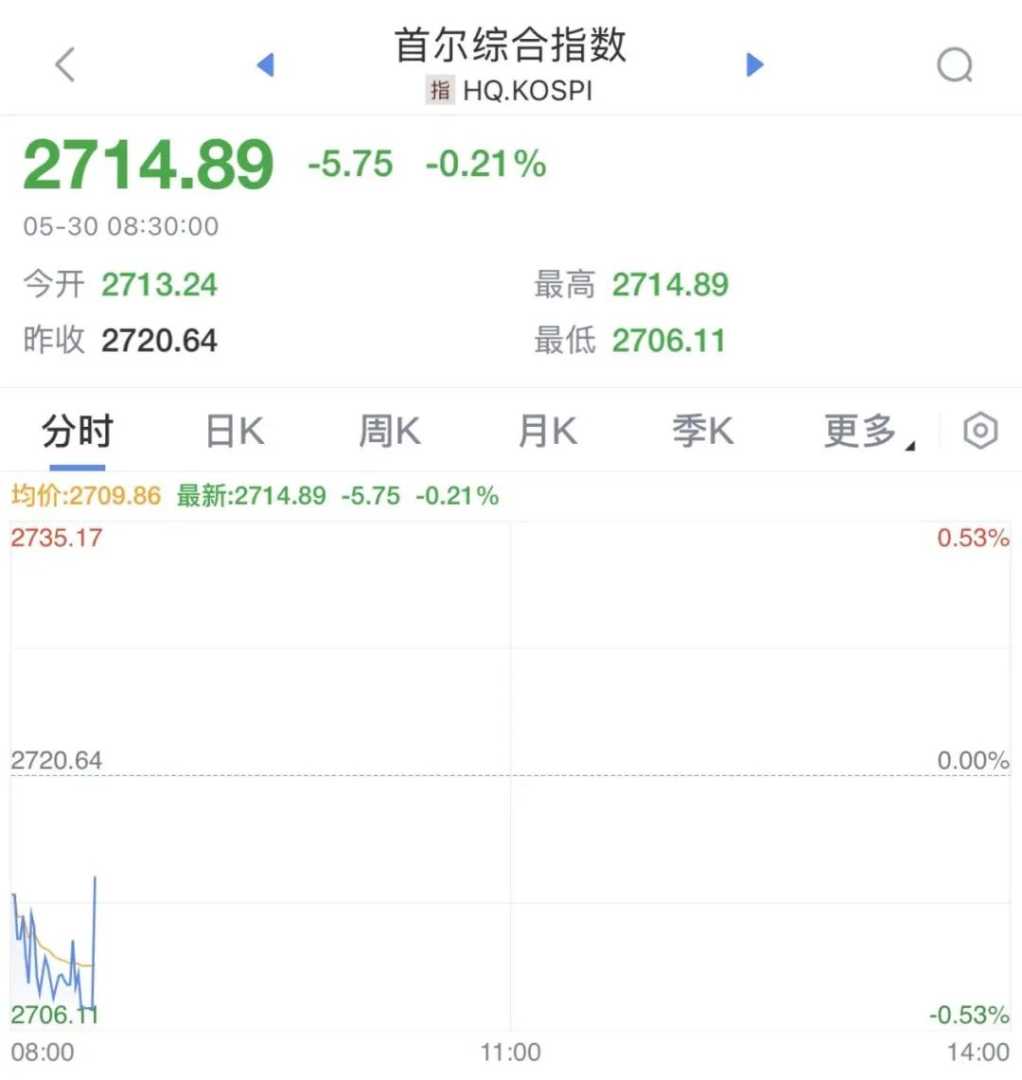
Task: Switch to the next index with right arrow
Action: [x=755, y=65]
